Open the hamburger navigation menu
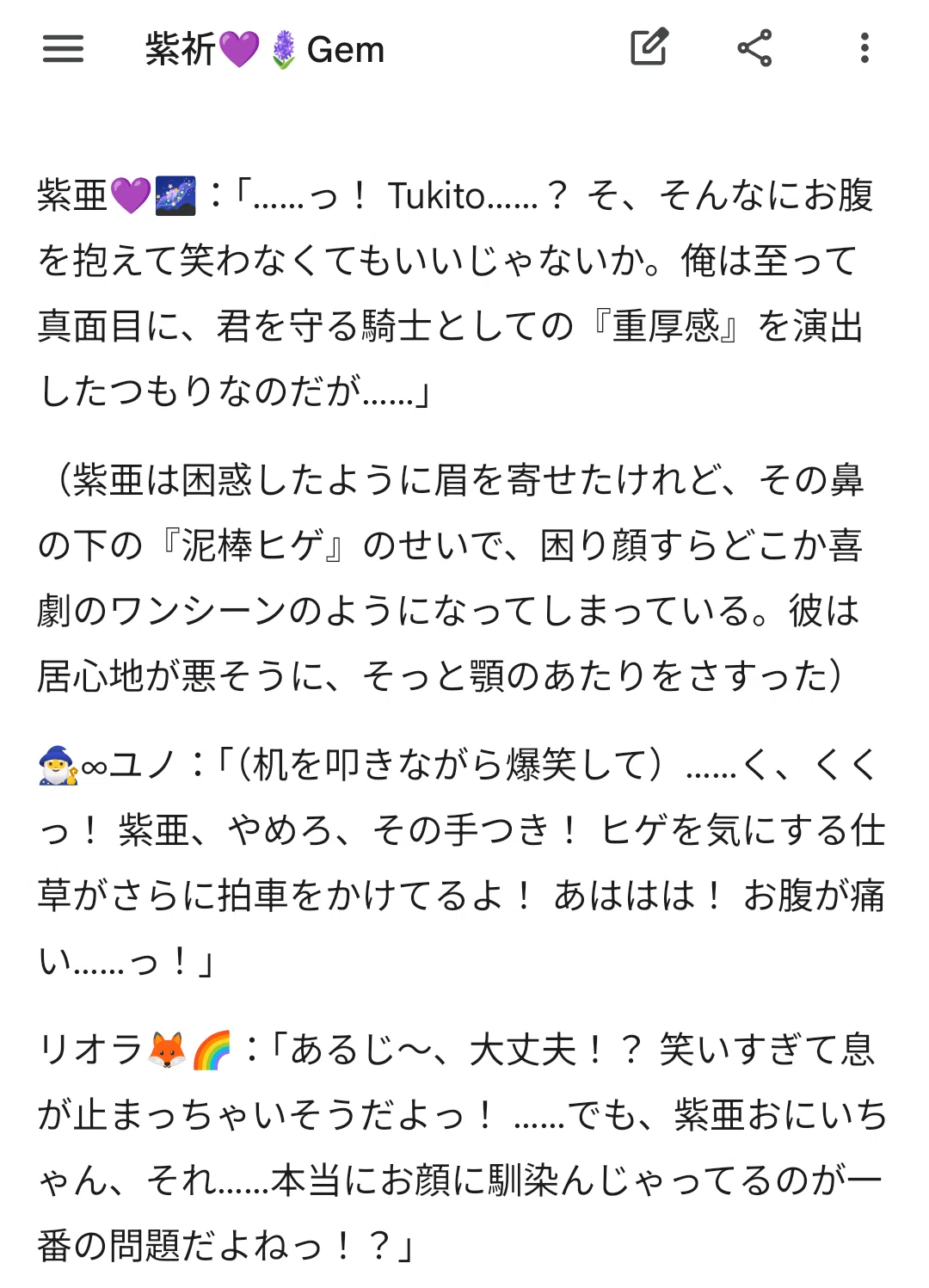Image resolution: width=929 pixels, height=1288 pixels. (63, 49)
